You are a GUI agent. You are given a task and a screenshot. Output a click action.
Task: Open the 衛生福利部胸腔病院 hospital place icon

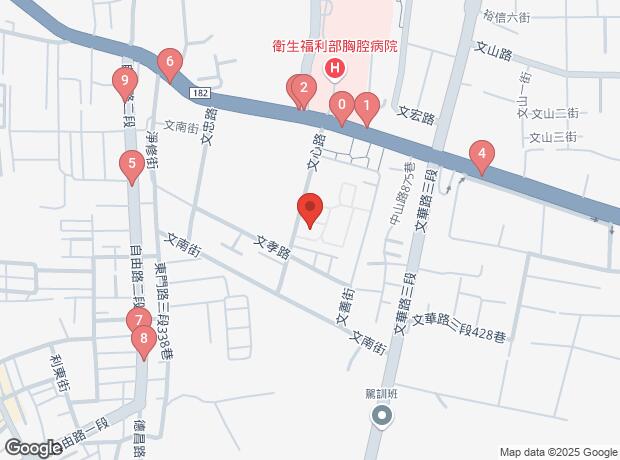[335, 69]
